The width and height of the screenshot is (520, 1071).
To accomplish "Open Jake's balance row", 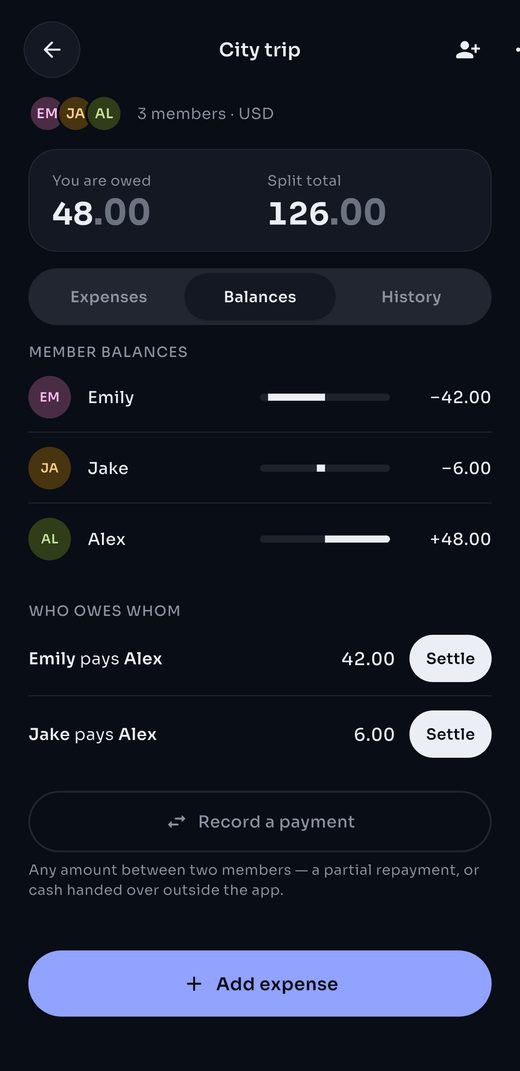I will click(x=260, y=468).
